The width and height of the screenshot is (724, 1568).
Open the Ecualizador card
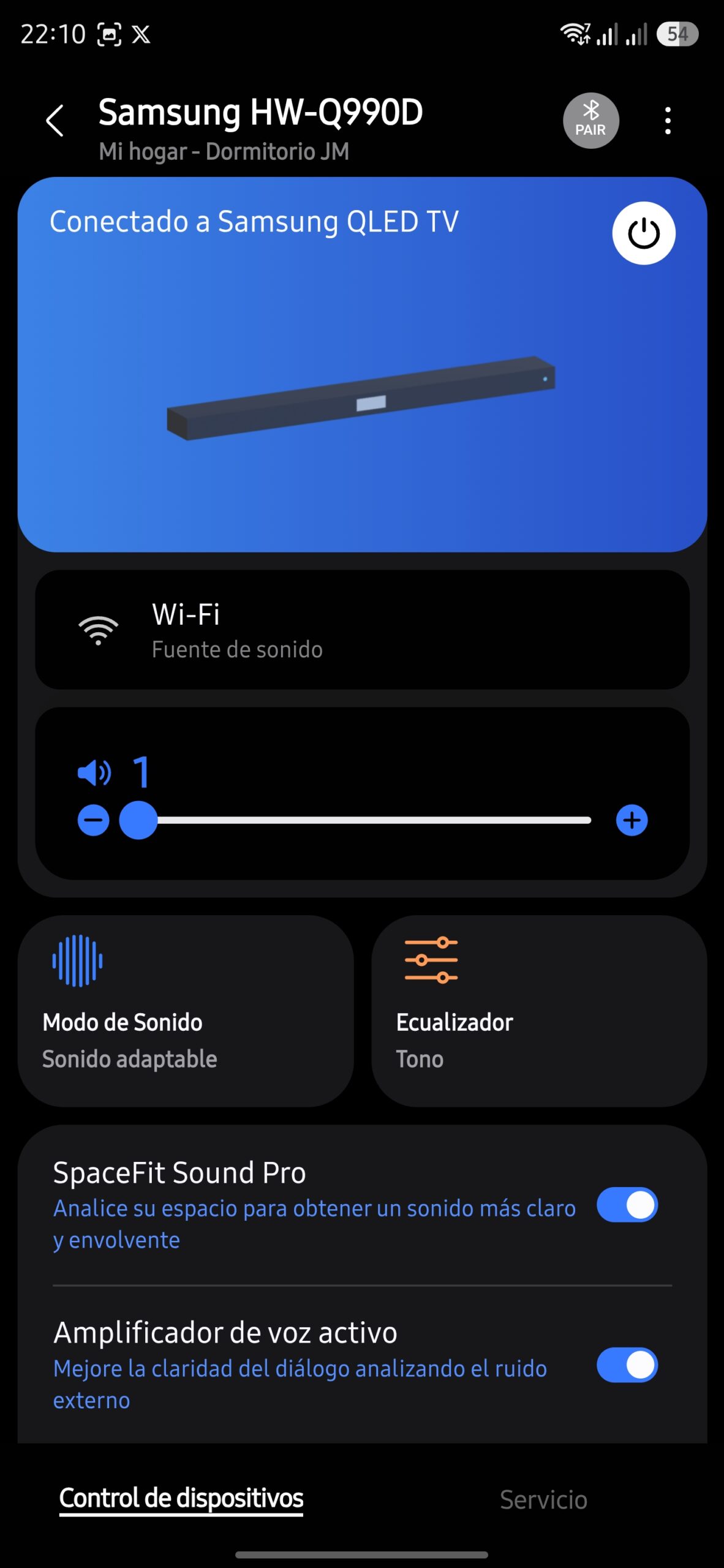pos(539,1011)
